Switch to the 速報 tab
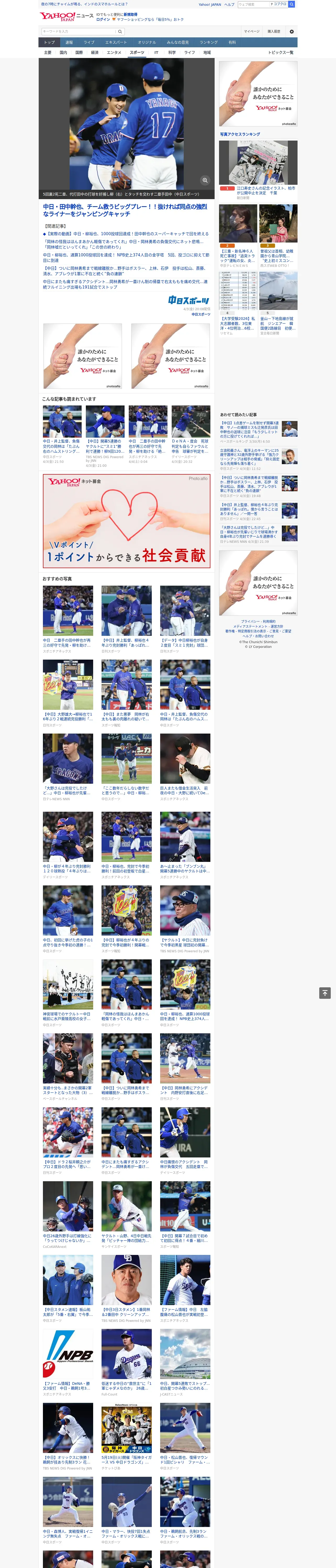336x1568 pixels. 69,43
